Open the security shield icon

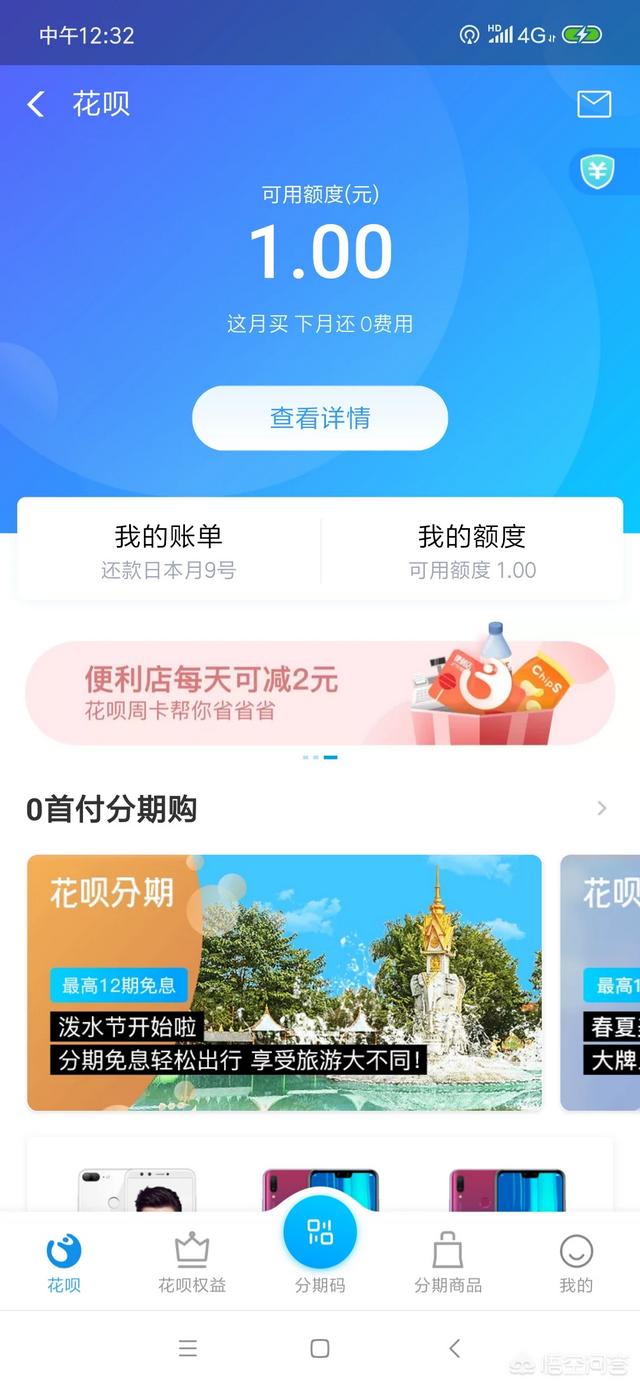[x=598, y=172]
